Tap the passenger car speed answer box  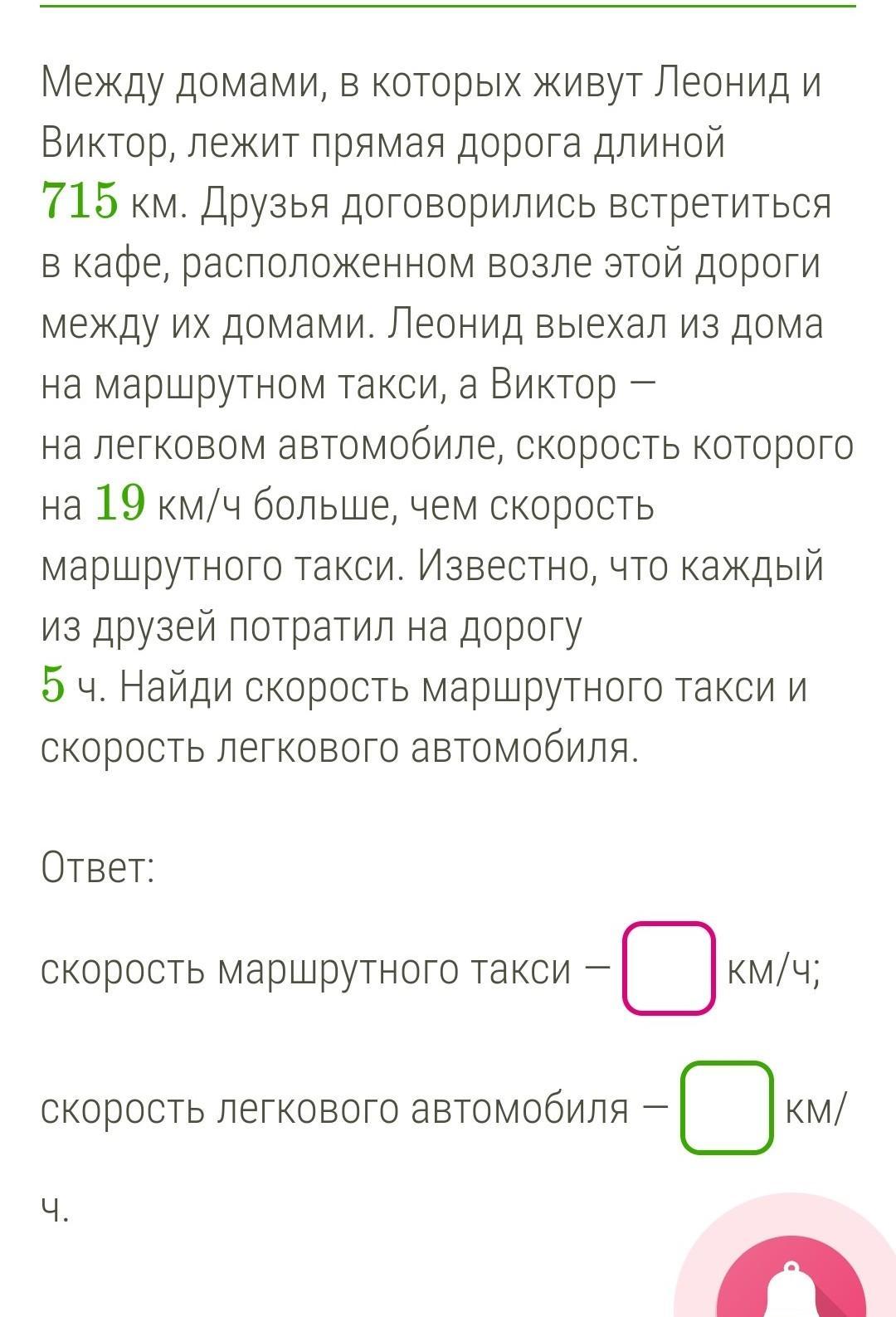727,1107
